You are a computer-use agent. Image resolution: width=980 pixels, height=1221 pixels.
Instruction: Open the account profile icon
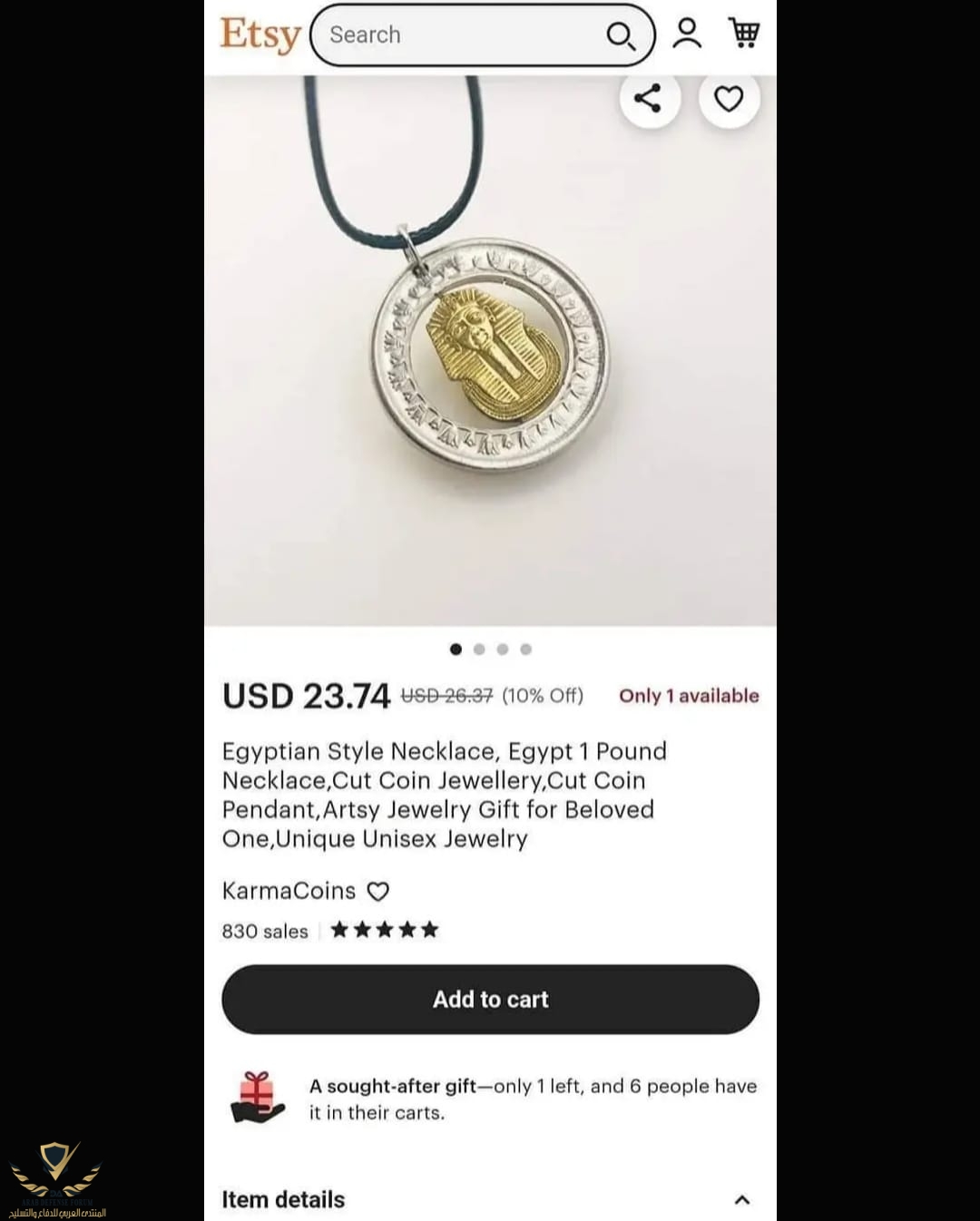pyautogui.click(x=687, y=34)
